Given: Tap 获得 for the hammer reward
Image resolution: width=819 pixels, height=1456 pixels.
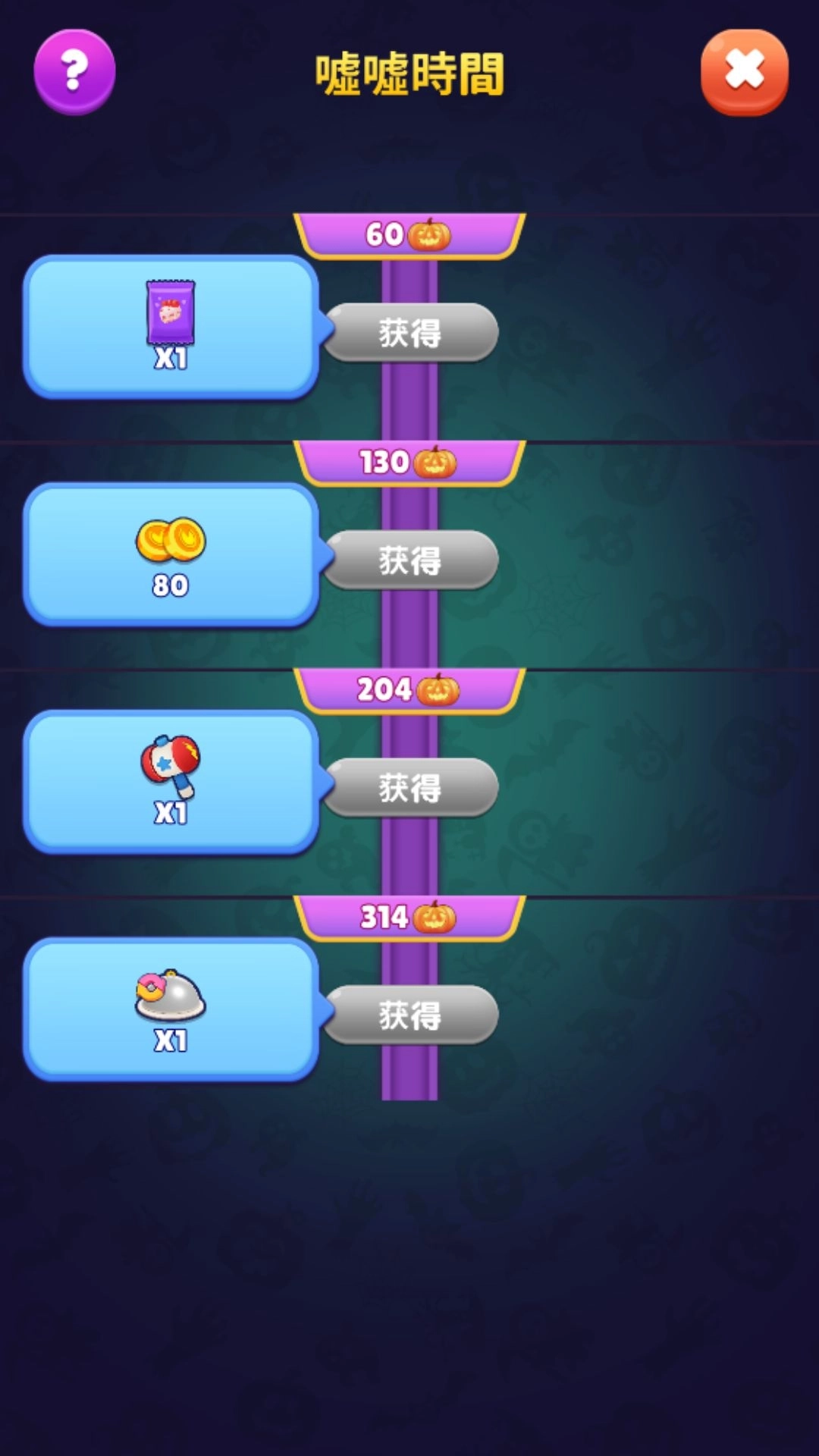Looking at the screenshot, I should (410, 787).
